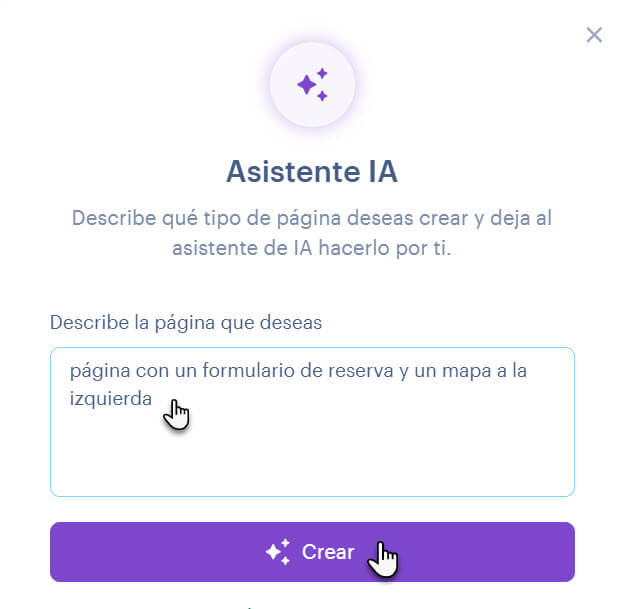The height and width of the screenshot is (609, 623).
Task: Close the Asistente IA dialog
Action: (x=594, y=35)
